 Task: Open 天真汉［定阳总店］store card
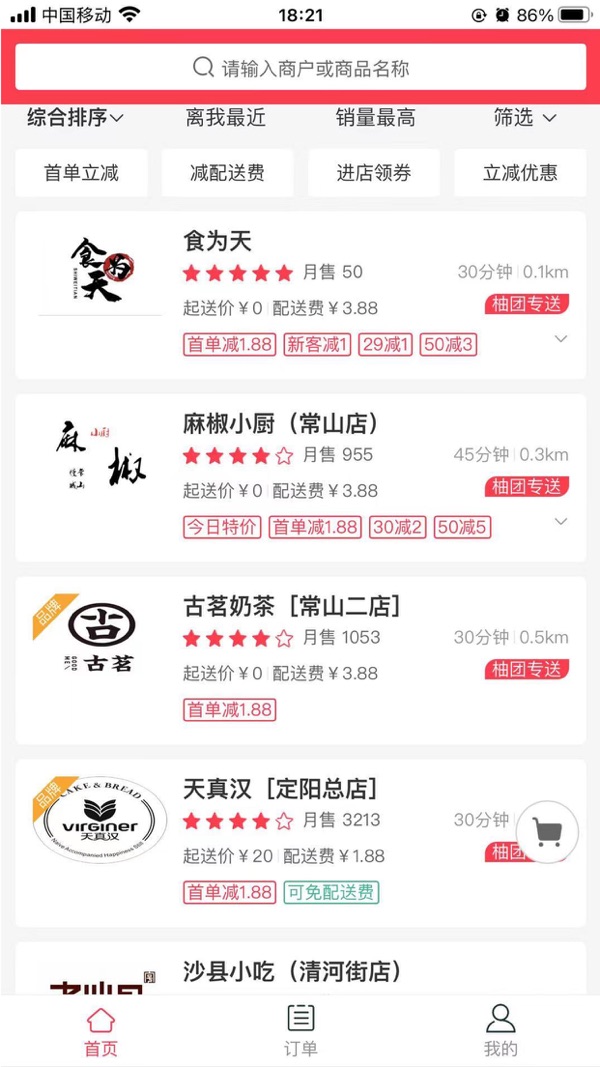tap(300, 842)
